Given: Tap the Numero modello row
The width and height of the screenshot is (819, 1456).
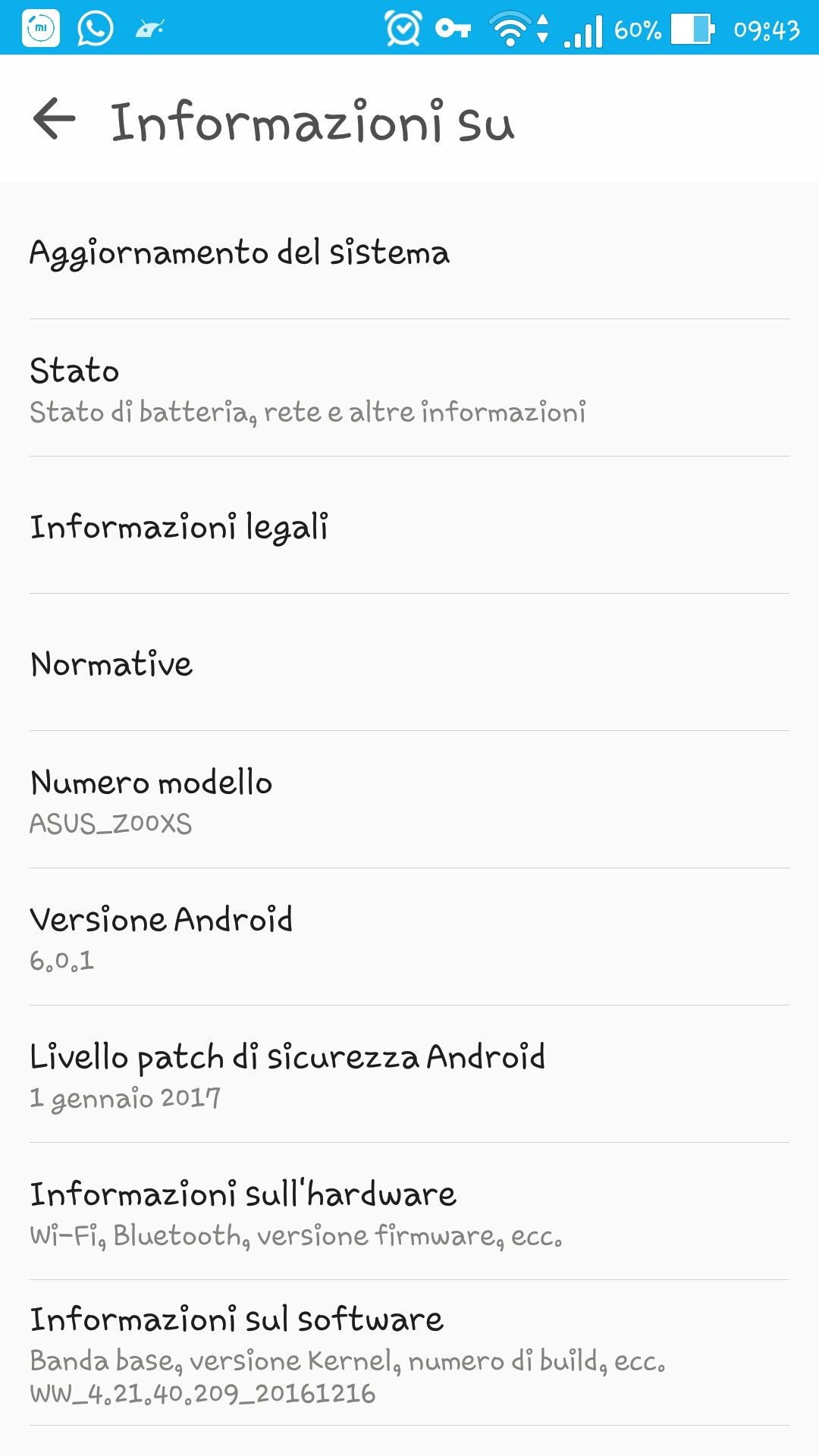Looking at the screenshot, I should click(409, 800).
